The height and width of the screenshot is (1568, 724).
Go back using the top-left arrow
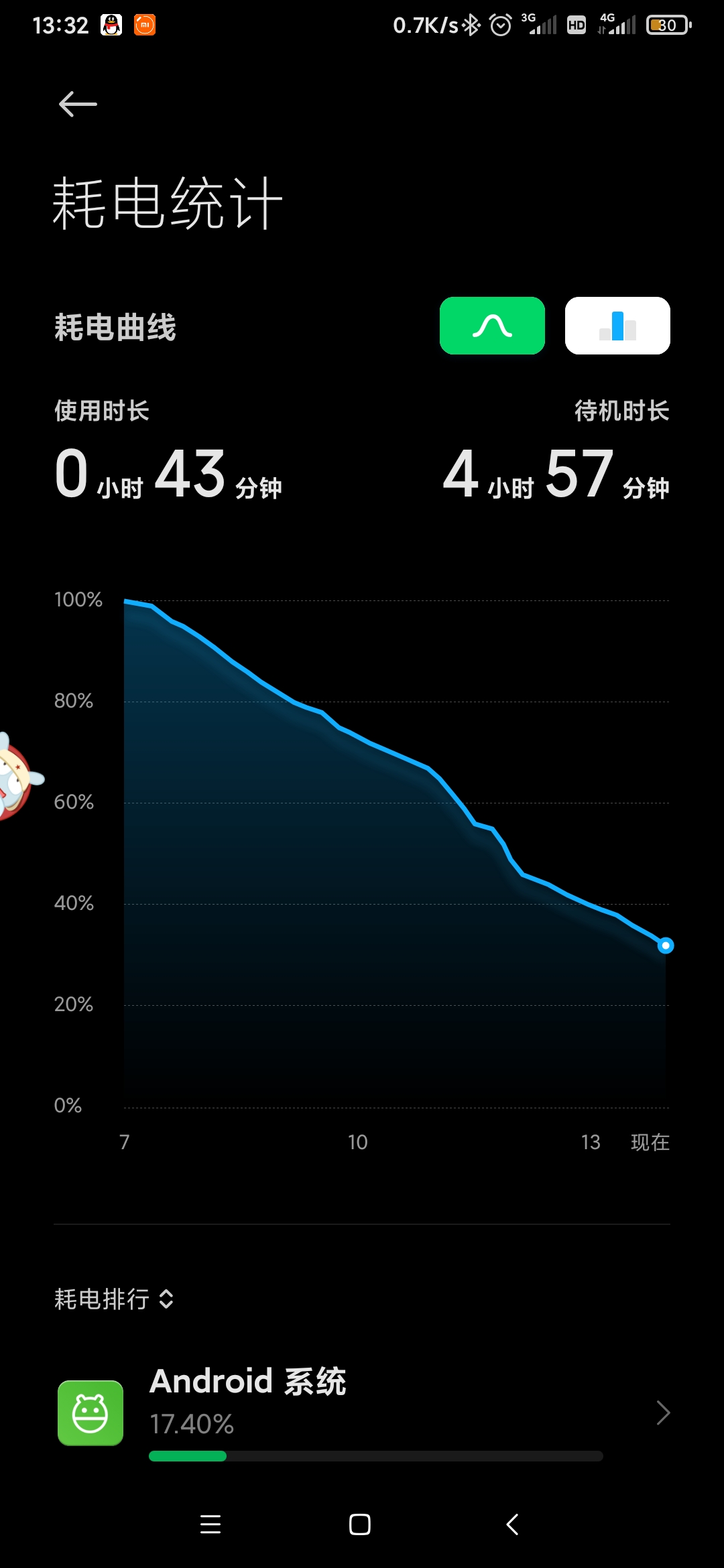coord(78,104)
